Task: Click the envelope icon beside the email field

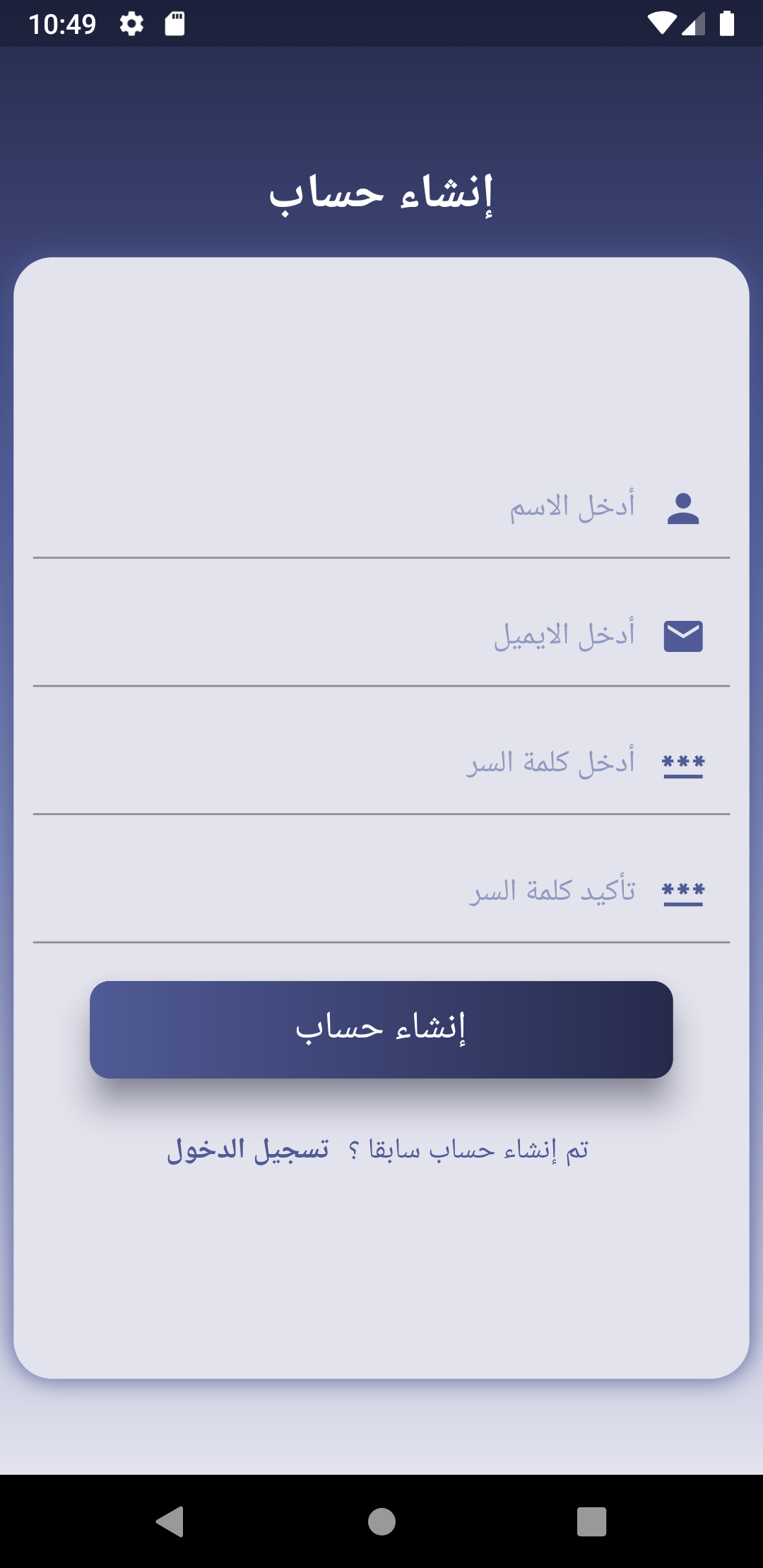Action: click(x=683, y=634)
